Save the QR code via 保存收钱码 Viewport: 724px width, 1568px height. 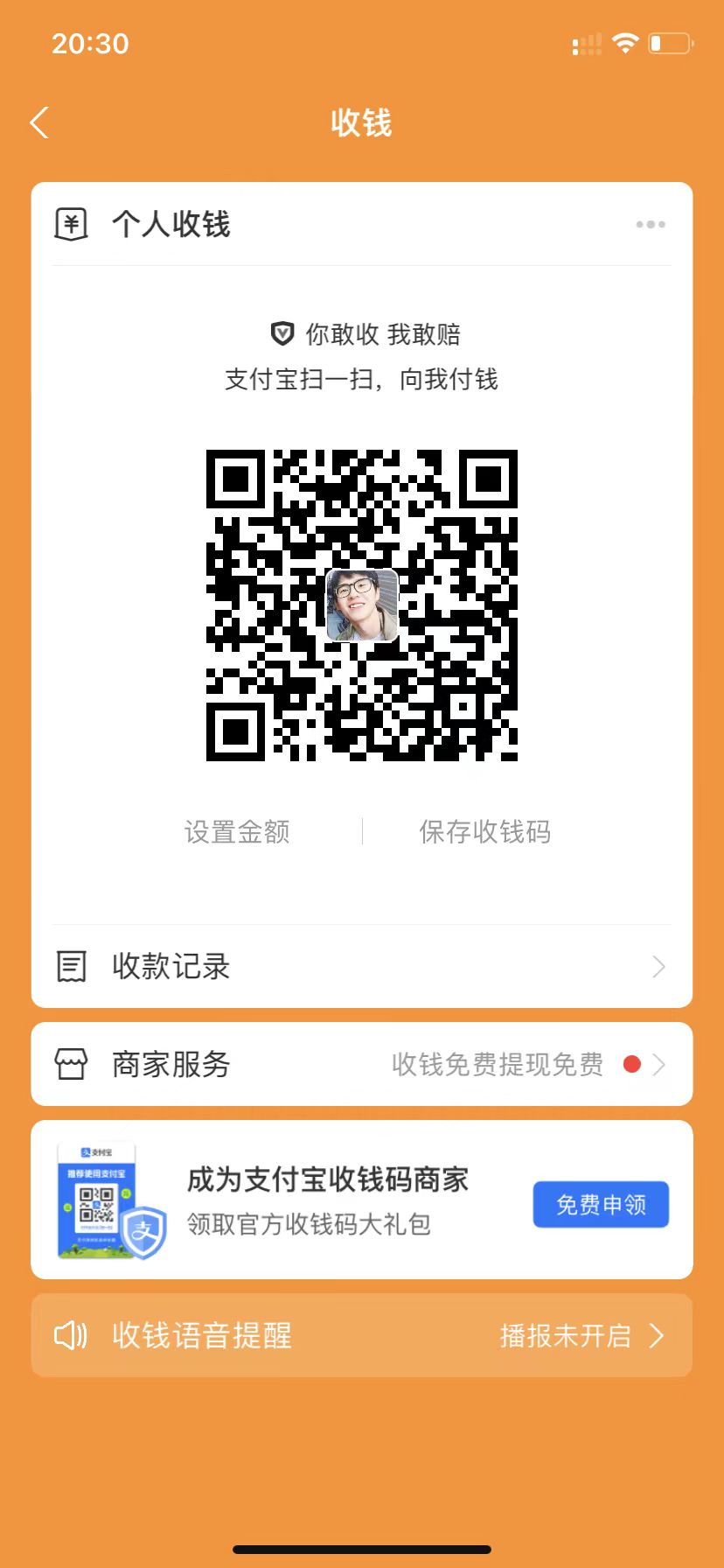[485, 831]
